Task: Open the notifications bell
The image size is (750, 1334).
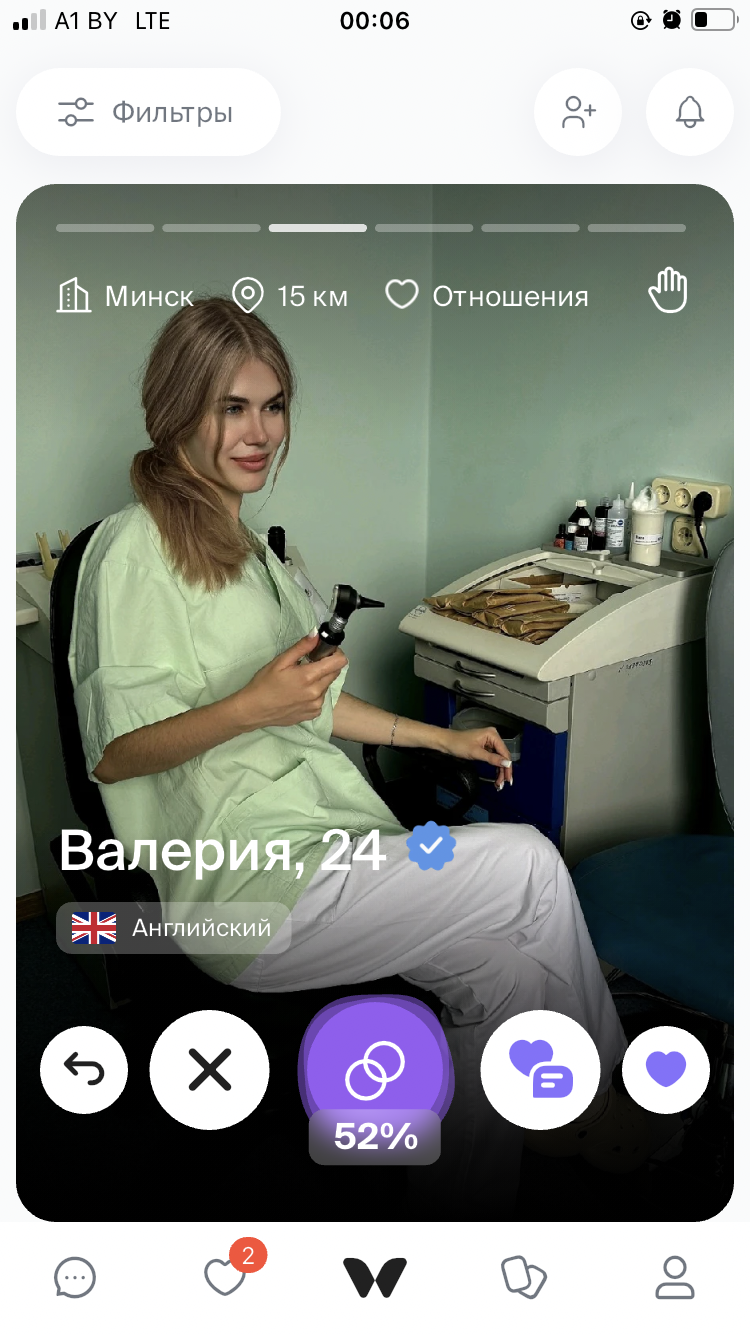Action: 690,112
